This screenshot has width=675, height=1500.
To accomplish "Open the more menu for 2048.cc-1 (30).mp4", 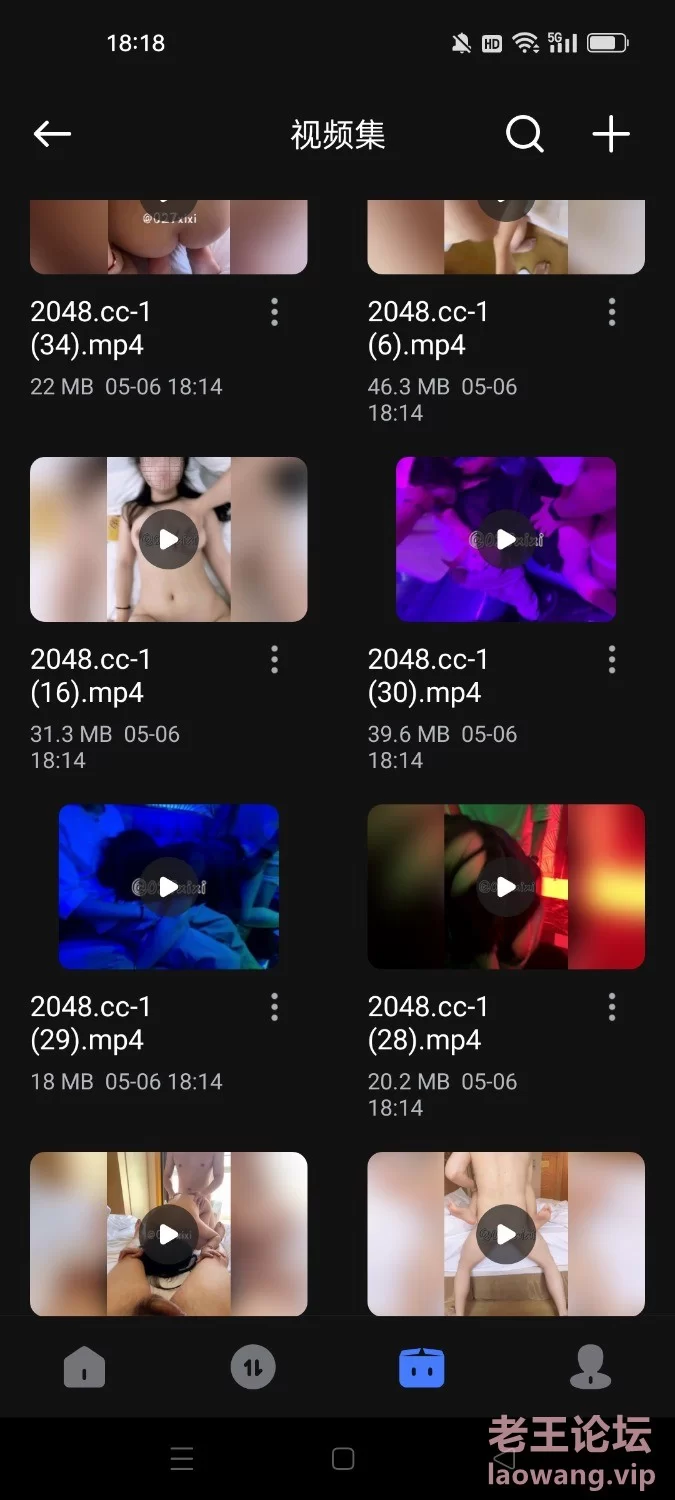I will (x=612, y=659).
